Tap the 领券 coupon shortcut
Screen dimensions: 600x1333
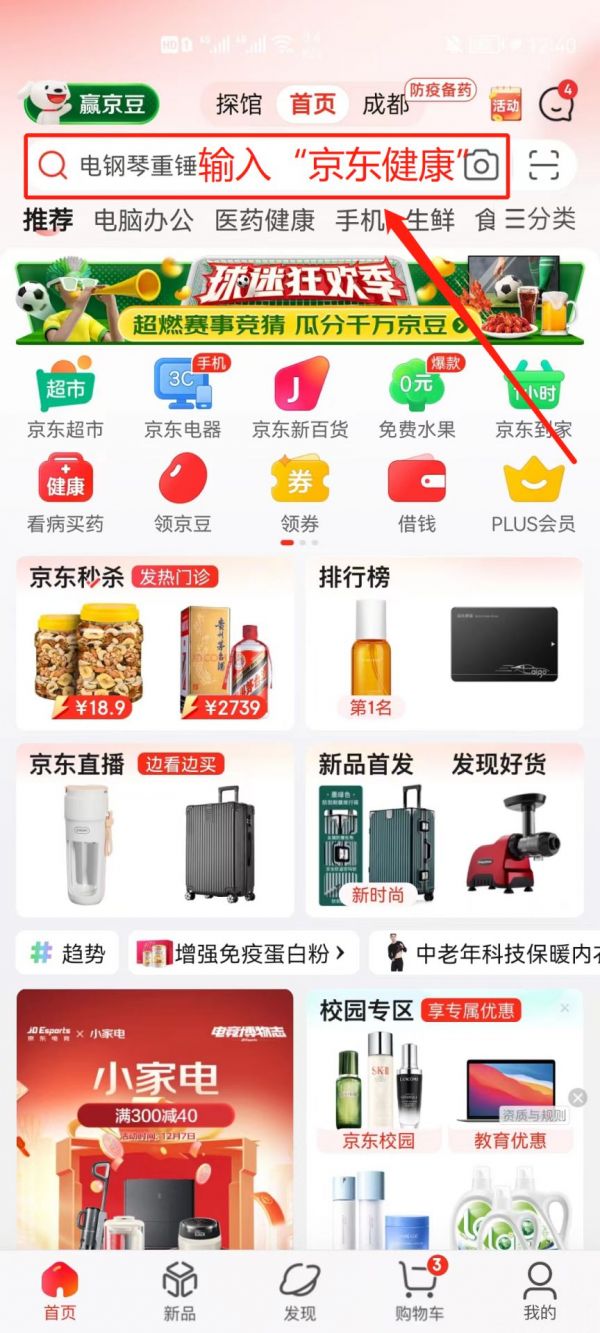(x=300, y=492)
